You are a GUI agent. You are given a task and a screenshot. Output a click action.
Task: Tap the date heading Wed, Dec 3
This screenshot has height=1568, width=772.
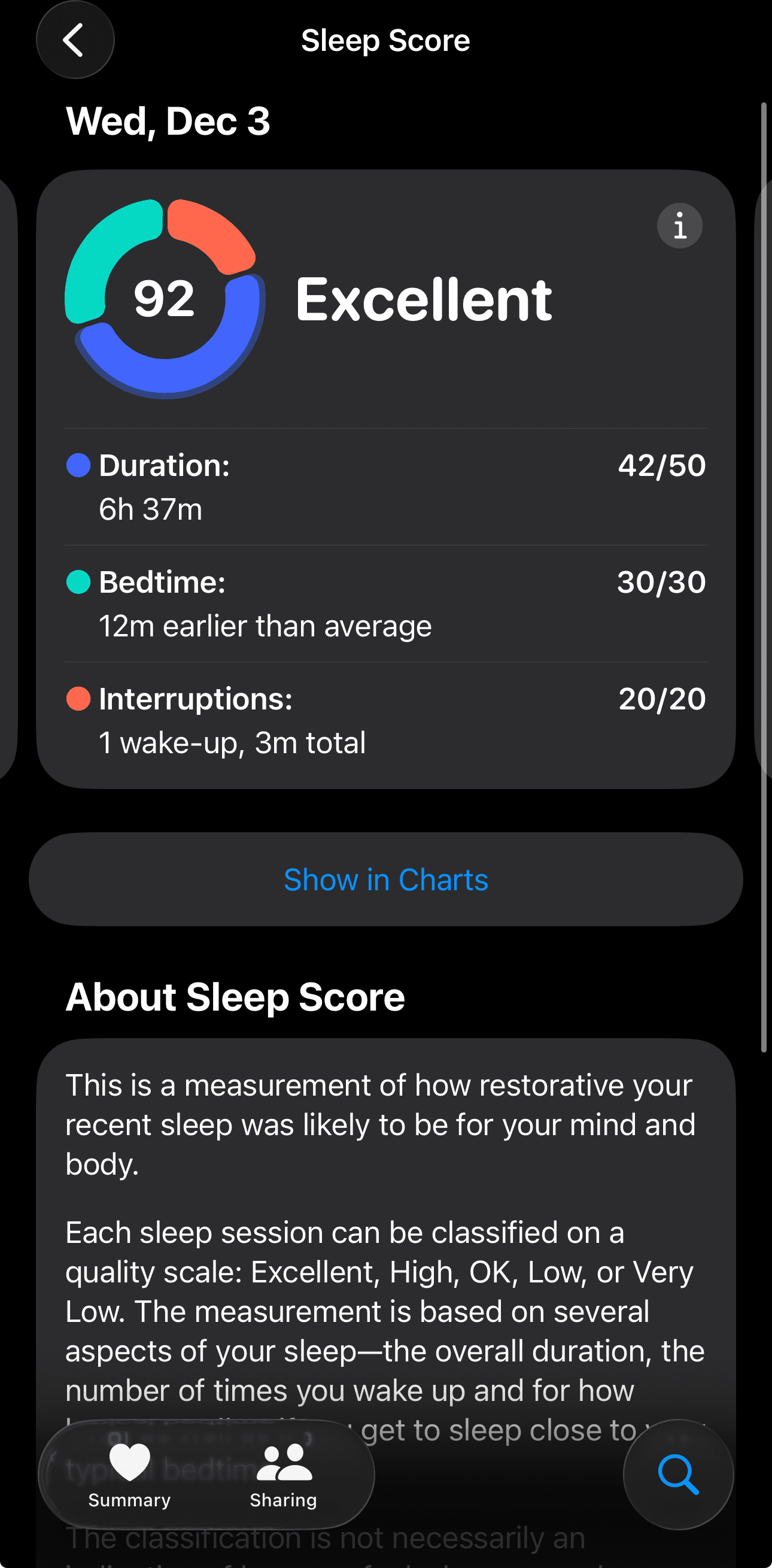tap(169, 121)
